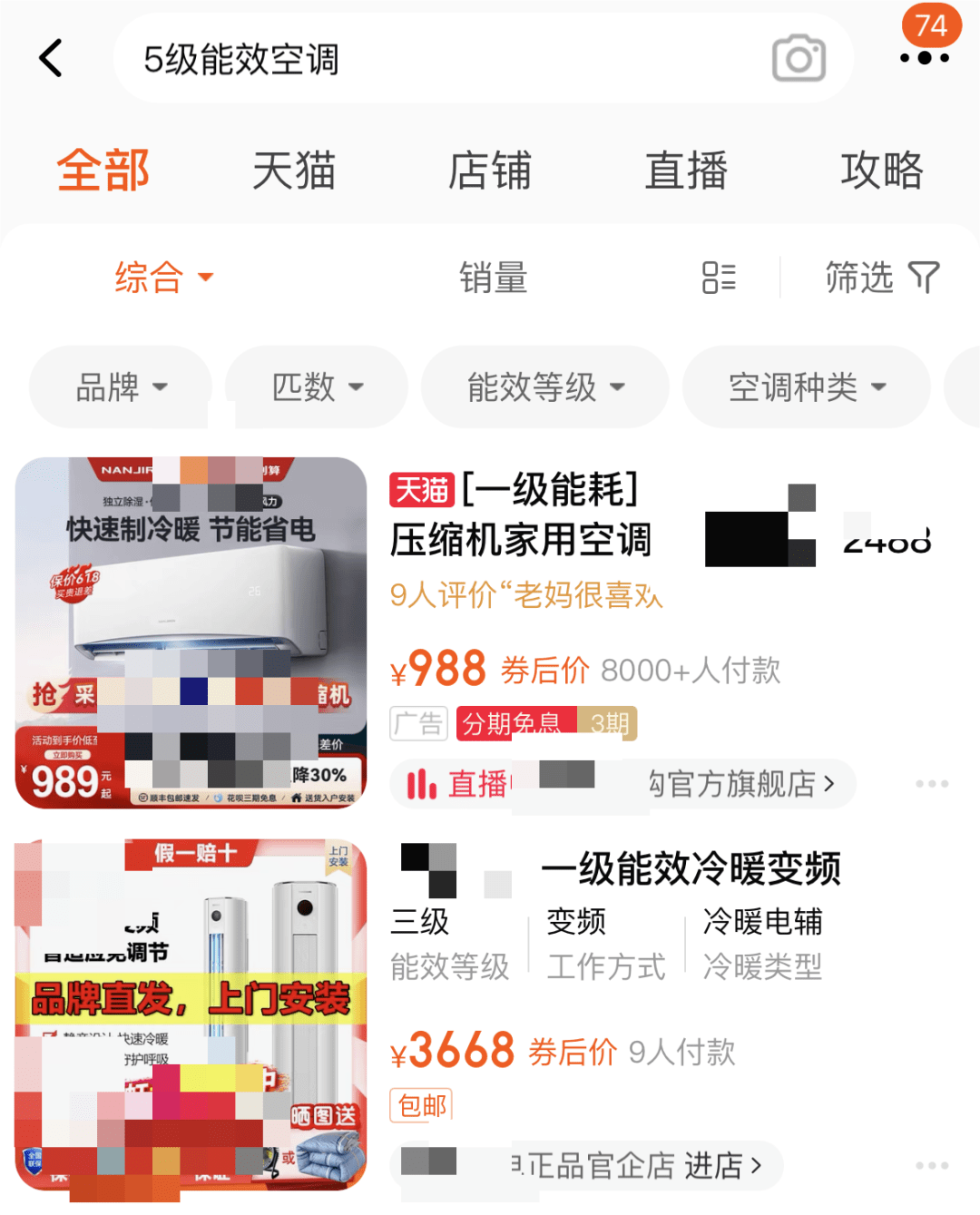Open the three-dot menu with 74 badge
980x1215 pixels.
coord(925,57)
